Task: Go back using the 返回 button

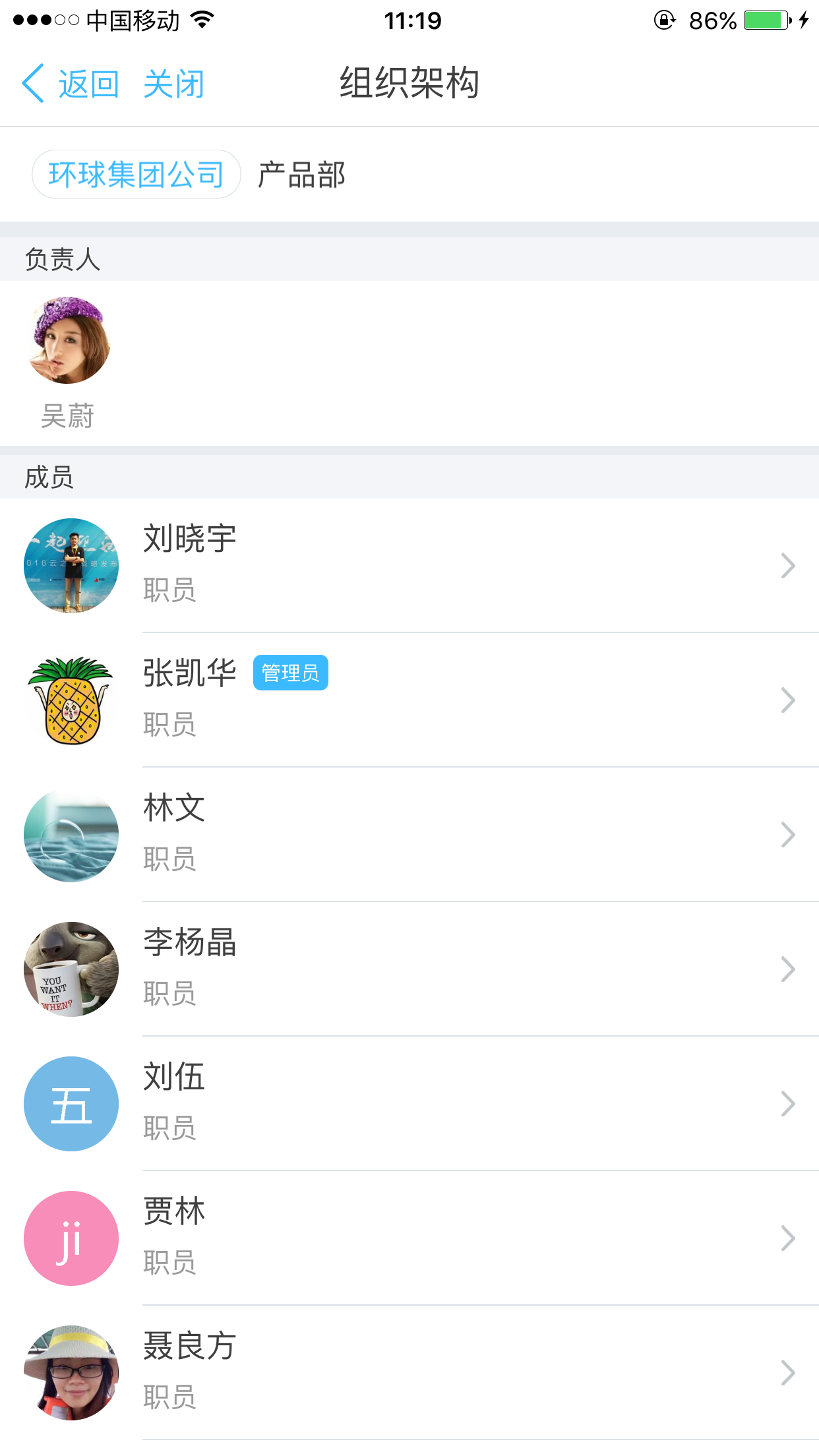Action: (x=71, y=84)
